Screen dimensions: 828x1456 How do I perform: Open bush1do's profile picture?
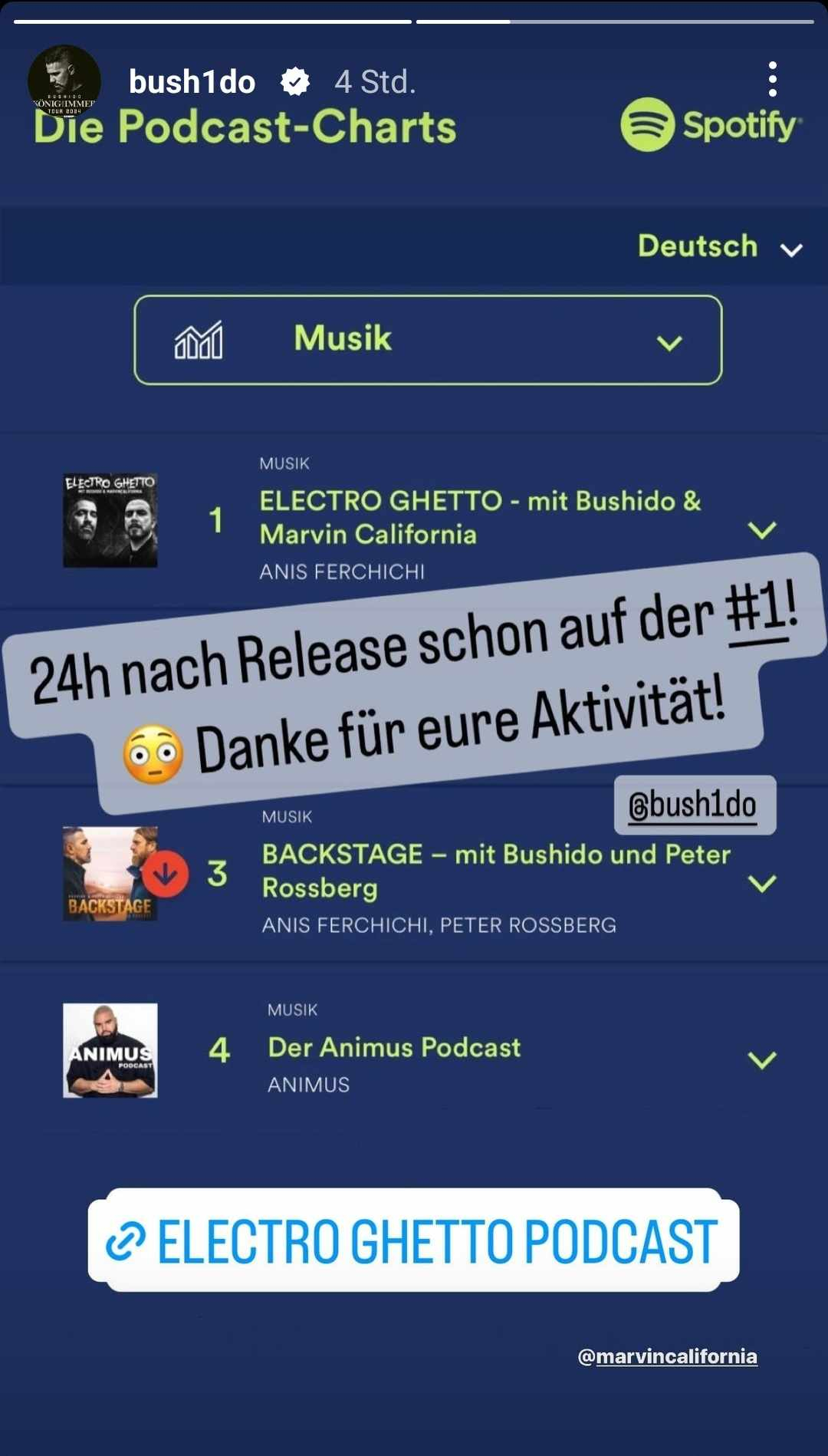click(64, 81)
